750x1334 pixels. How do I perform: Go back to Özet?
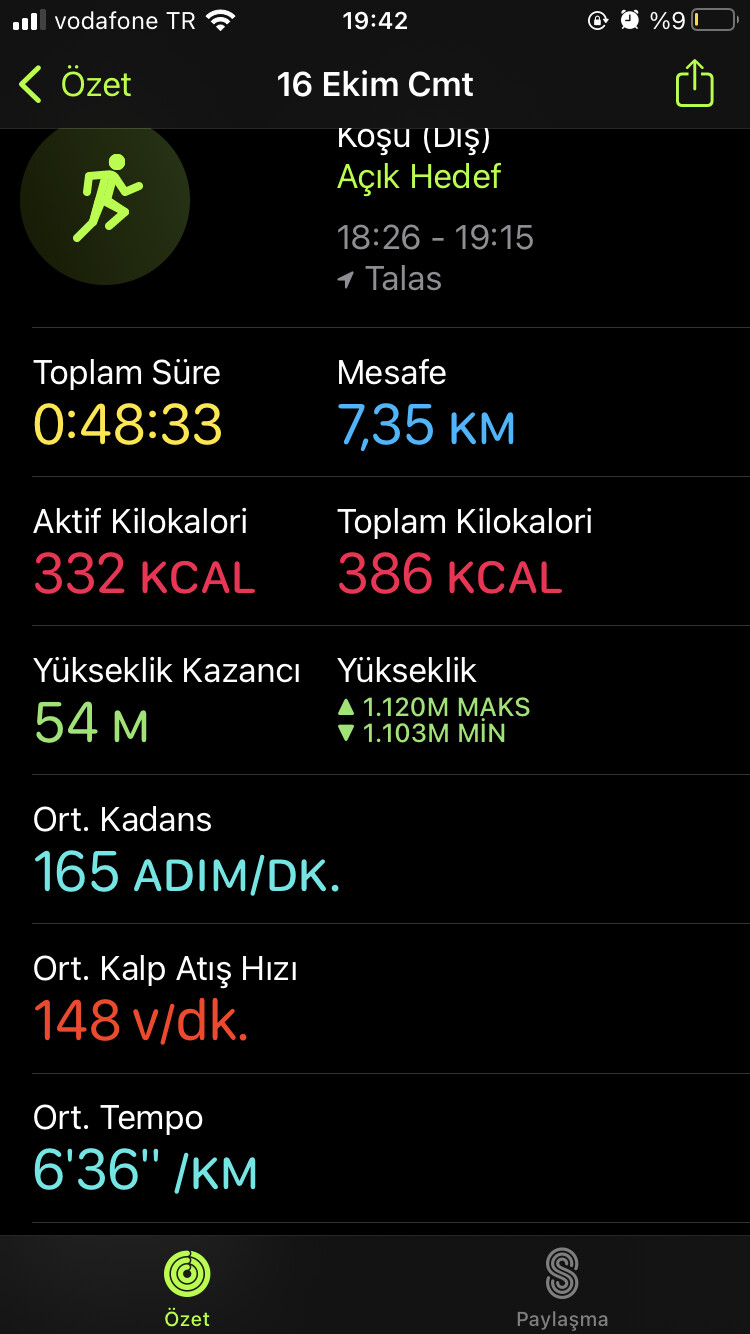tap(75, 85)
